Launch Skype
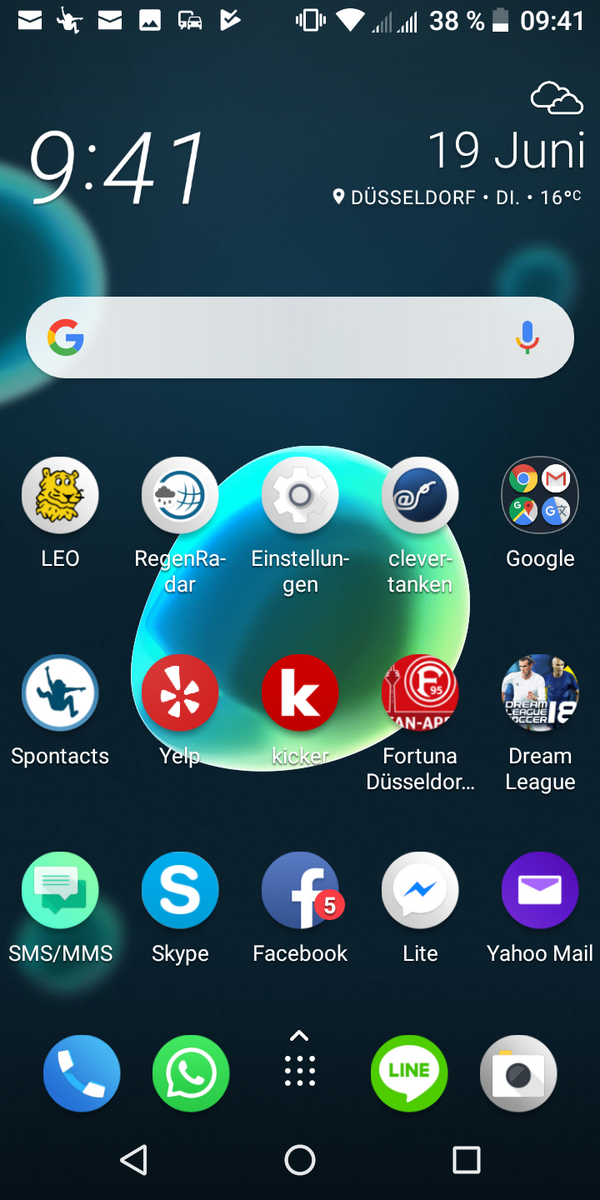 tap(180, 890)
